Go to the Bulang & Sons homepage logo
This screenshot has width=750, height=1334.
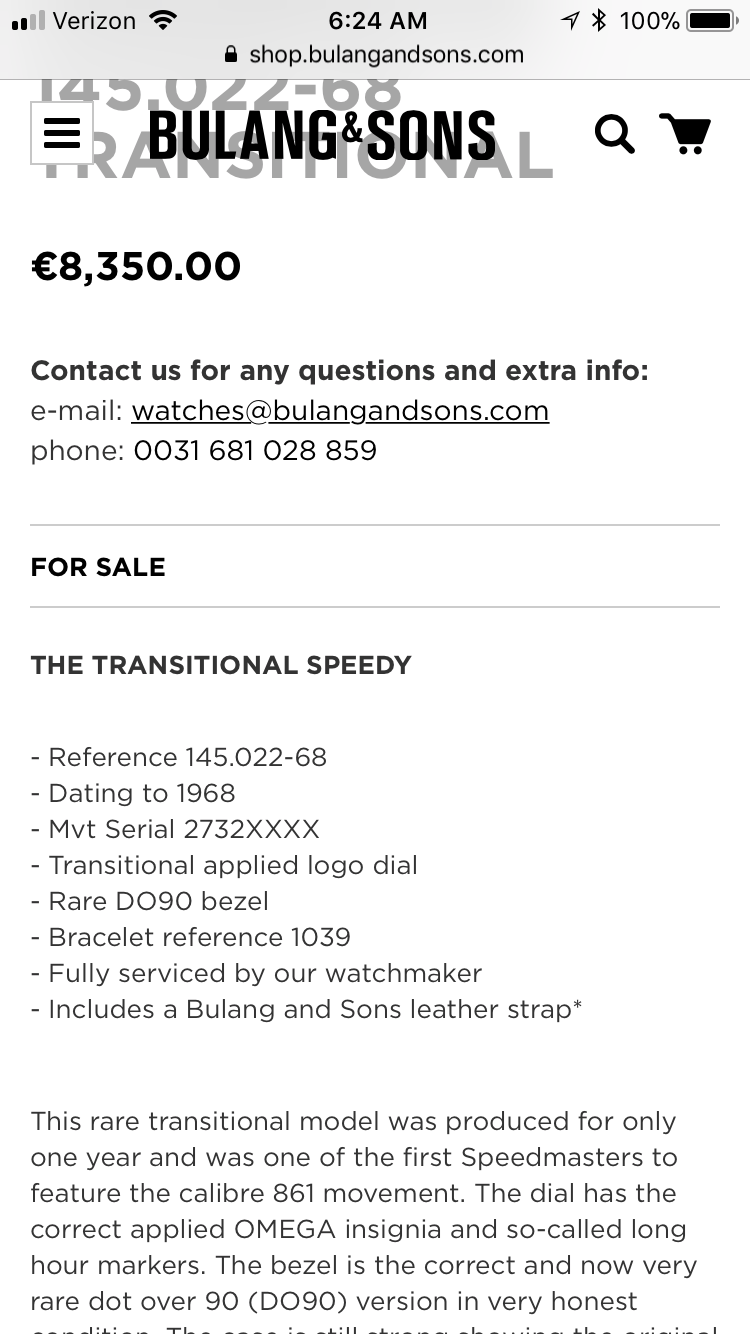[x=322, y=135]
